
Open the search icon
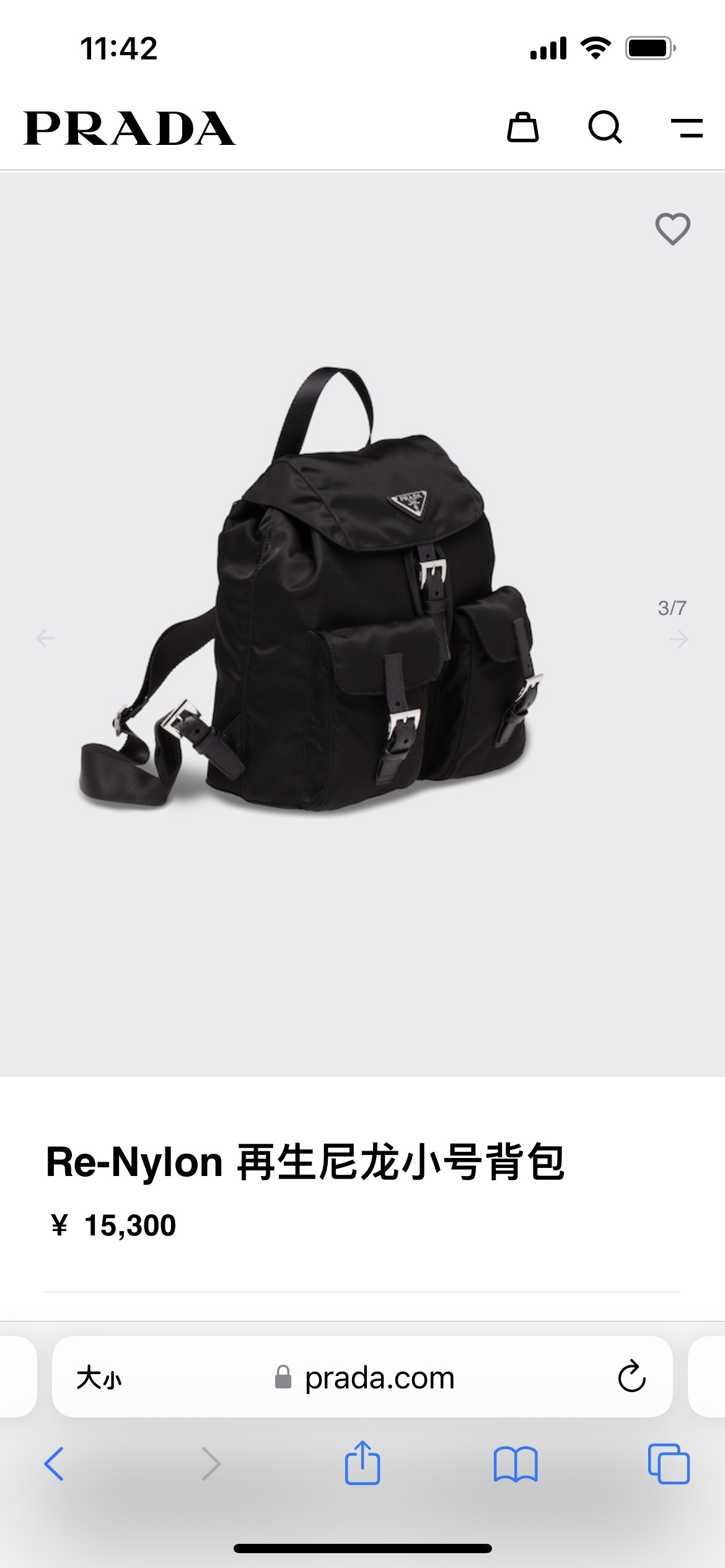(605, 128)
